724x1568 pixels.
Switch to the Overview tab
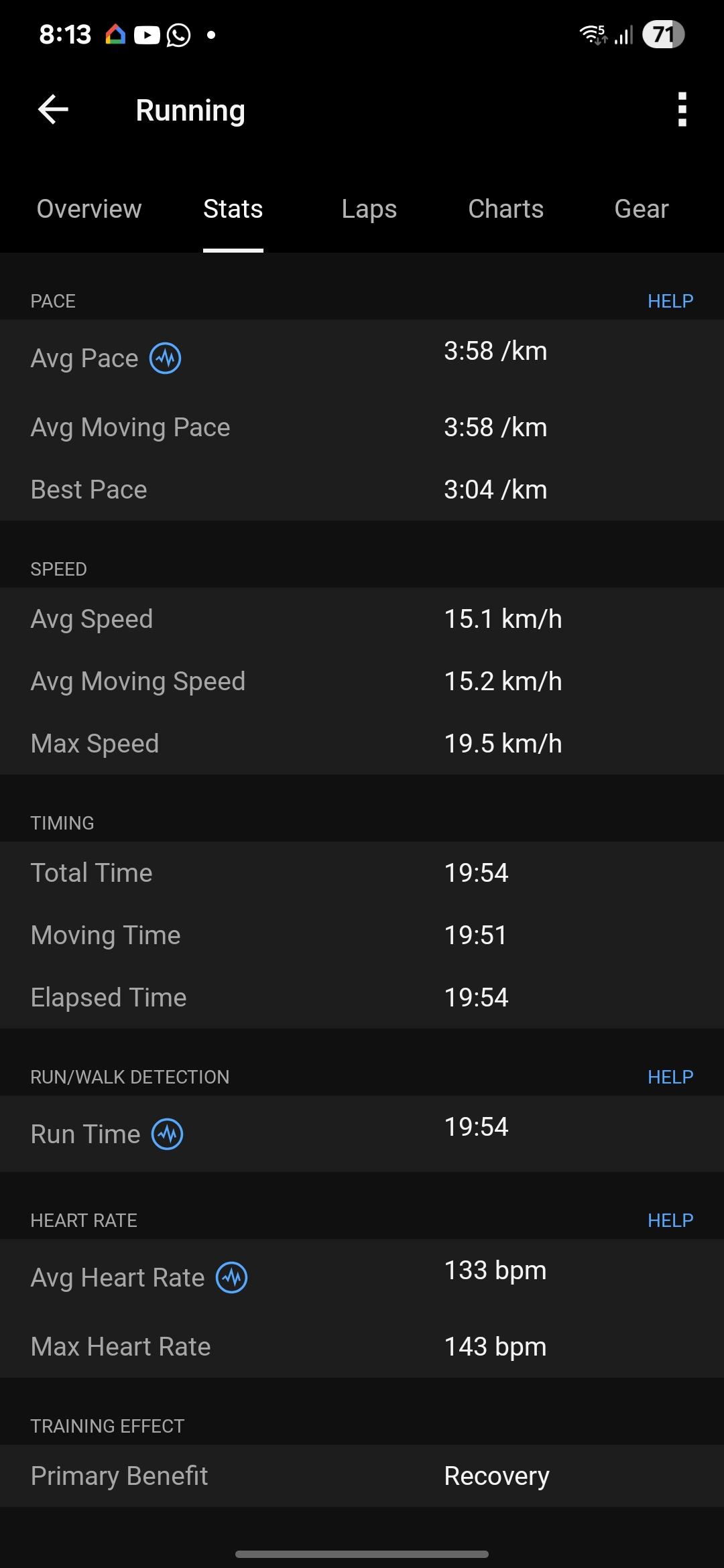click(89, 209)
